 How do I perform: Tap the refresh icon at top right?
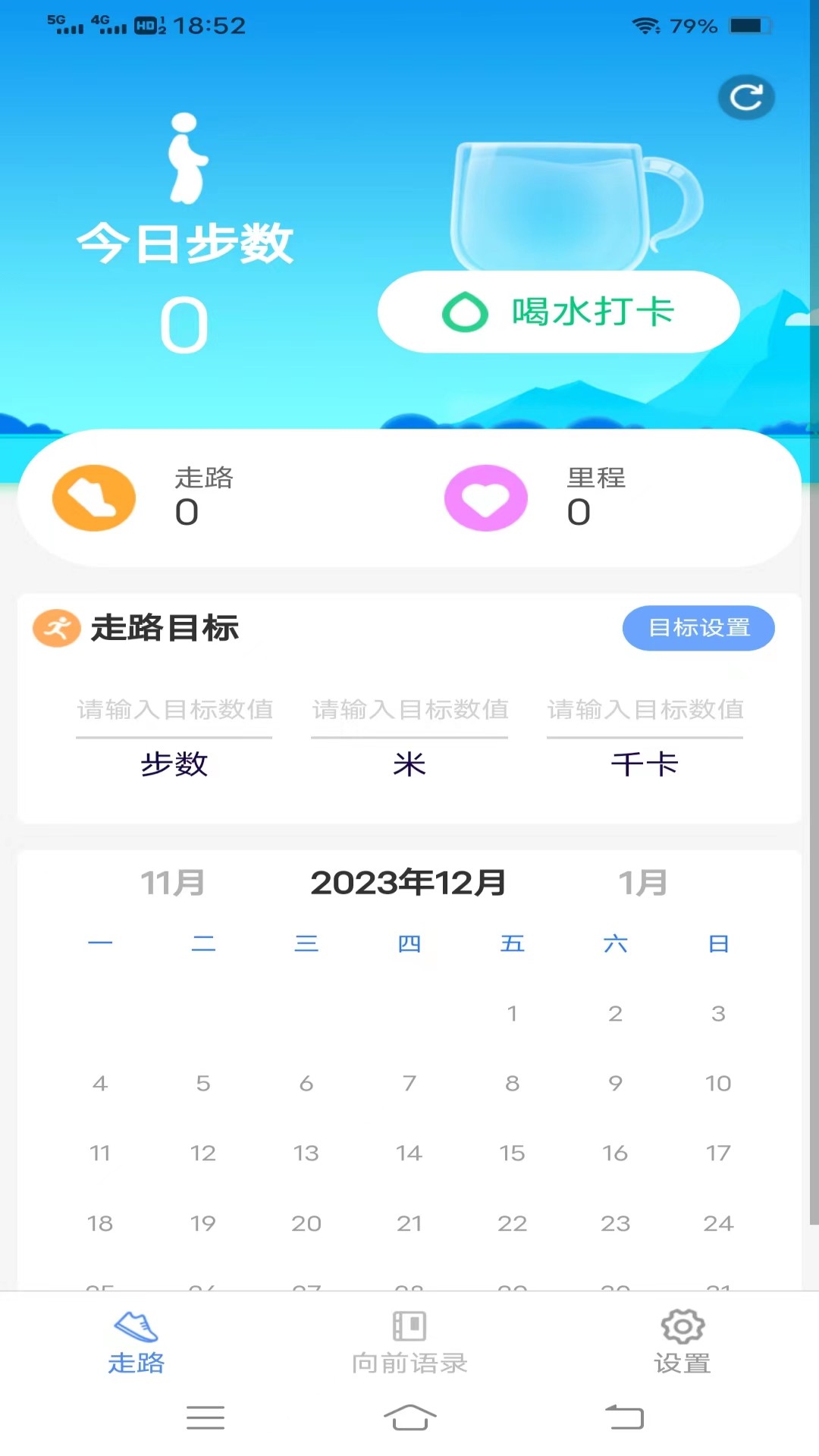746,97
